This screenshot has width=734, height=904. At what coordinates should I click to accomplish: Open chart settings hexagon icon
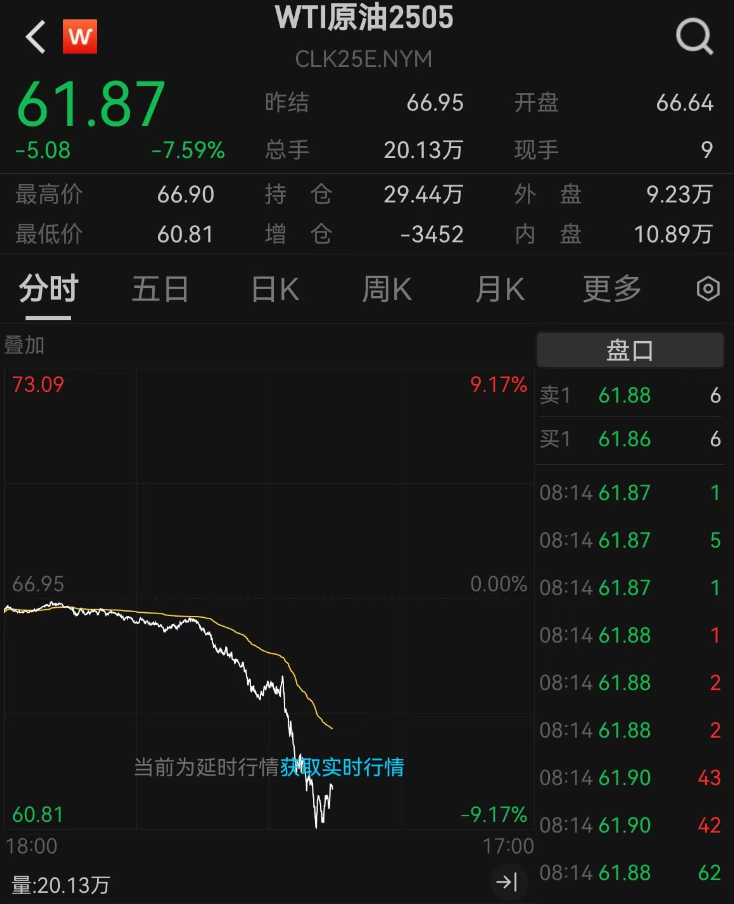[707, 289]
